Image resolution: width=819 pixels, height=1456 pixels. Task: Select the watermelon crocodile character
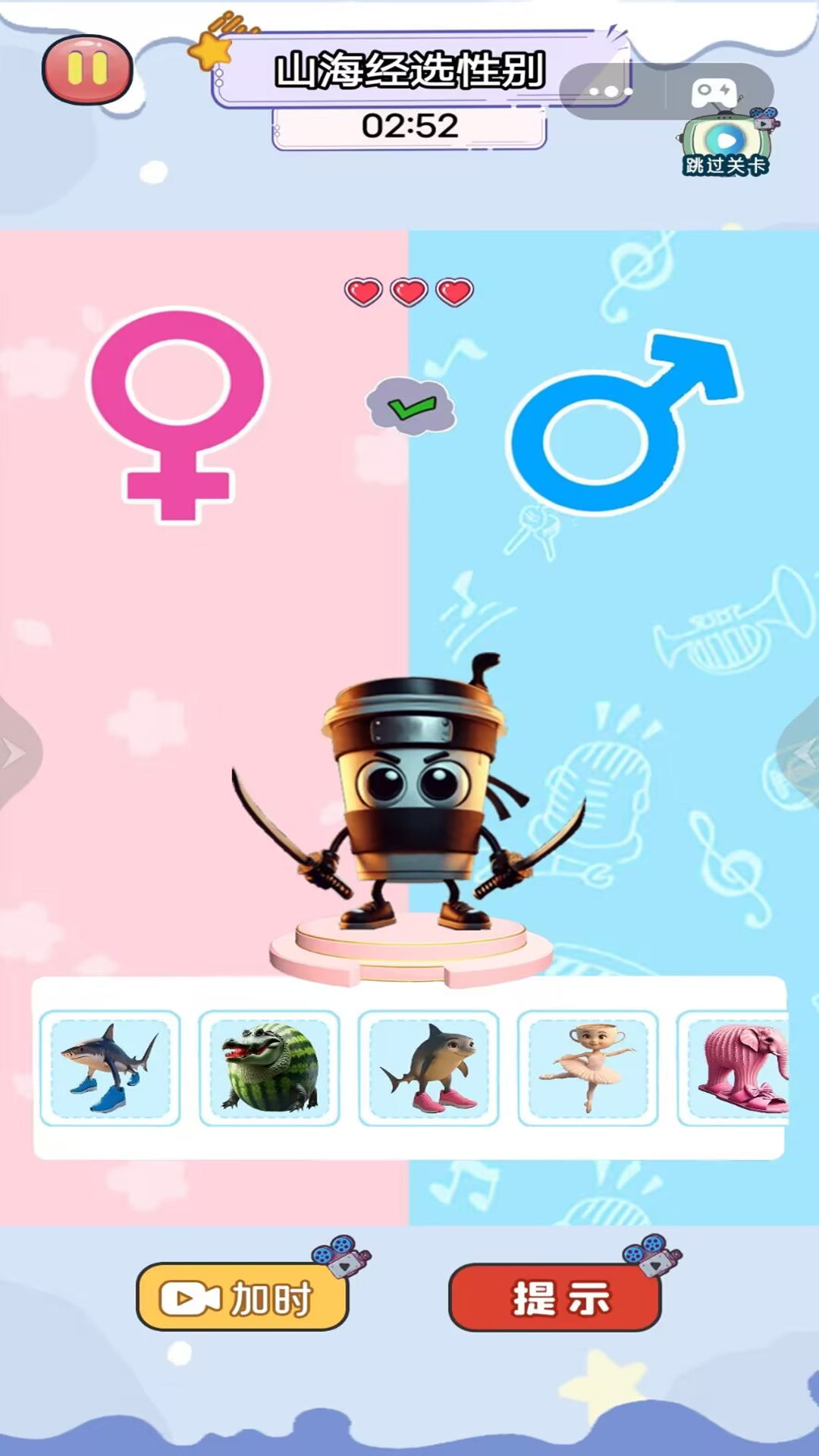pos(269,1068)
